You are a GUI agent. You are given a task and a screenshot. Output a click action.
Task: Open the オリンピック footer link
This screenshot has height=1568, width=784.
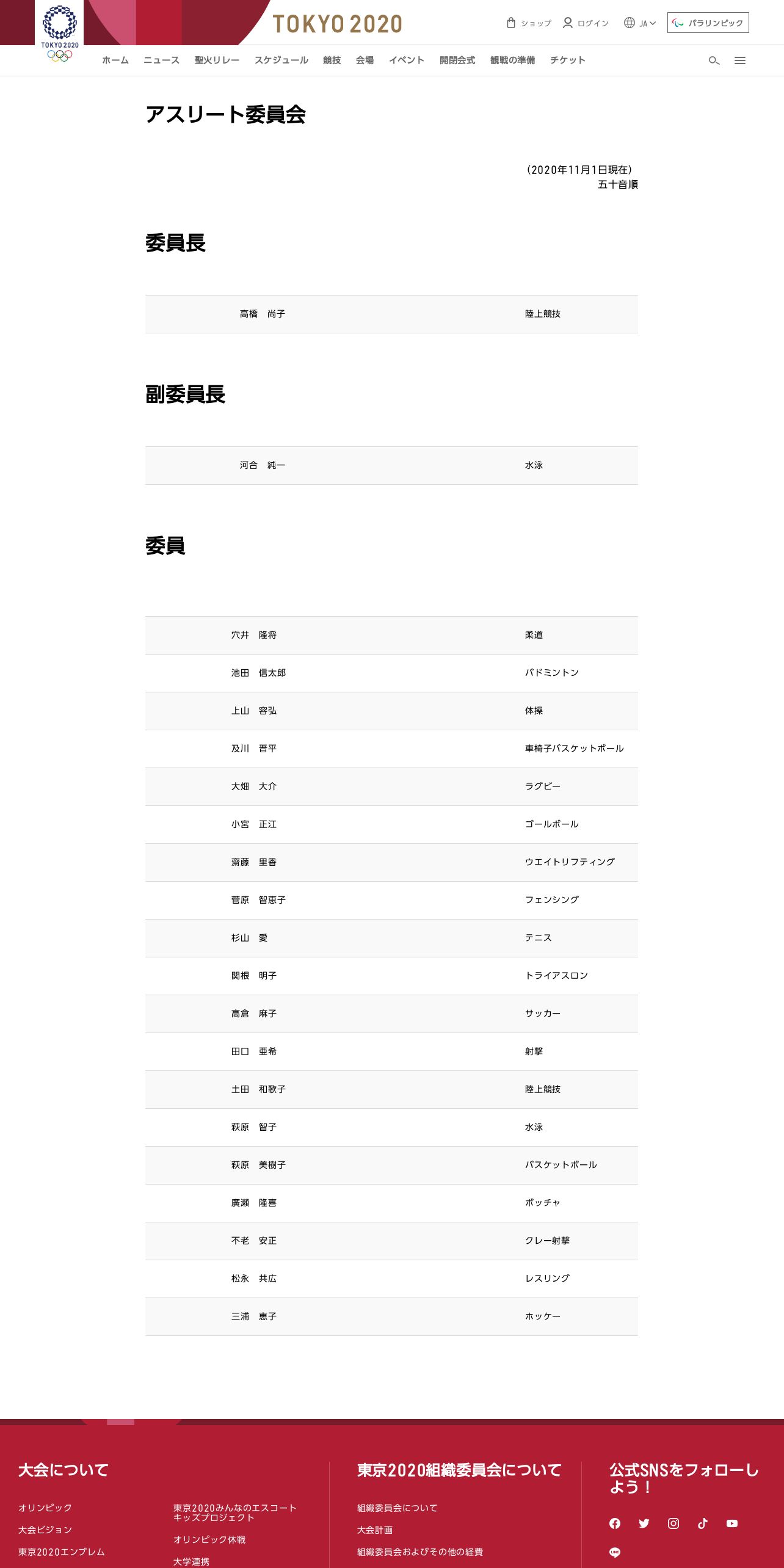click(45, 1508)
